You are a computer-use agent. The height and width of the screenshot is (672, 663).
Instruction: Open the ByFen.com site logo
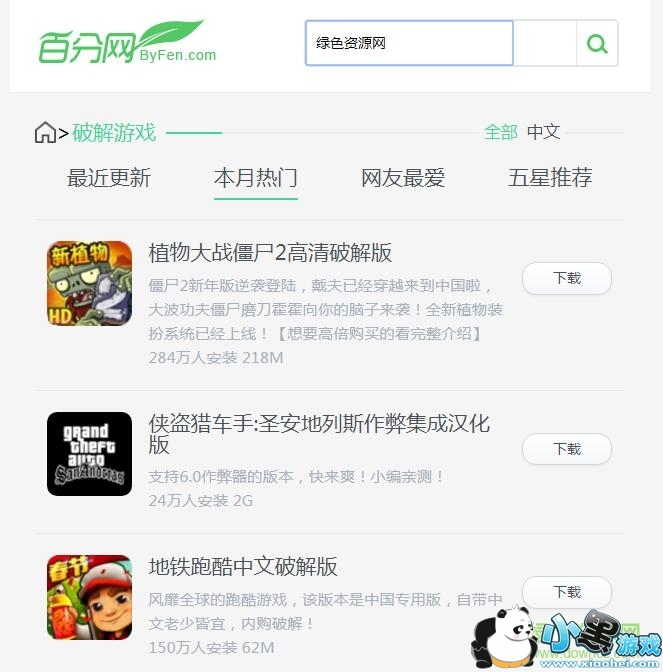126,44
